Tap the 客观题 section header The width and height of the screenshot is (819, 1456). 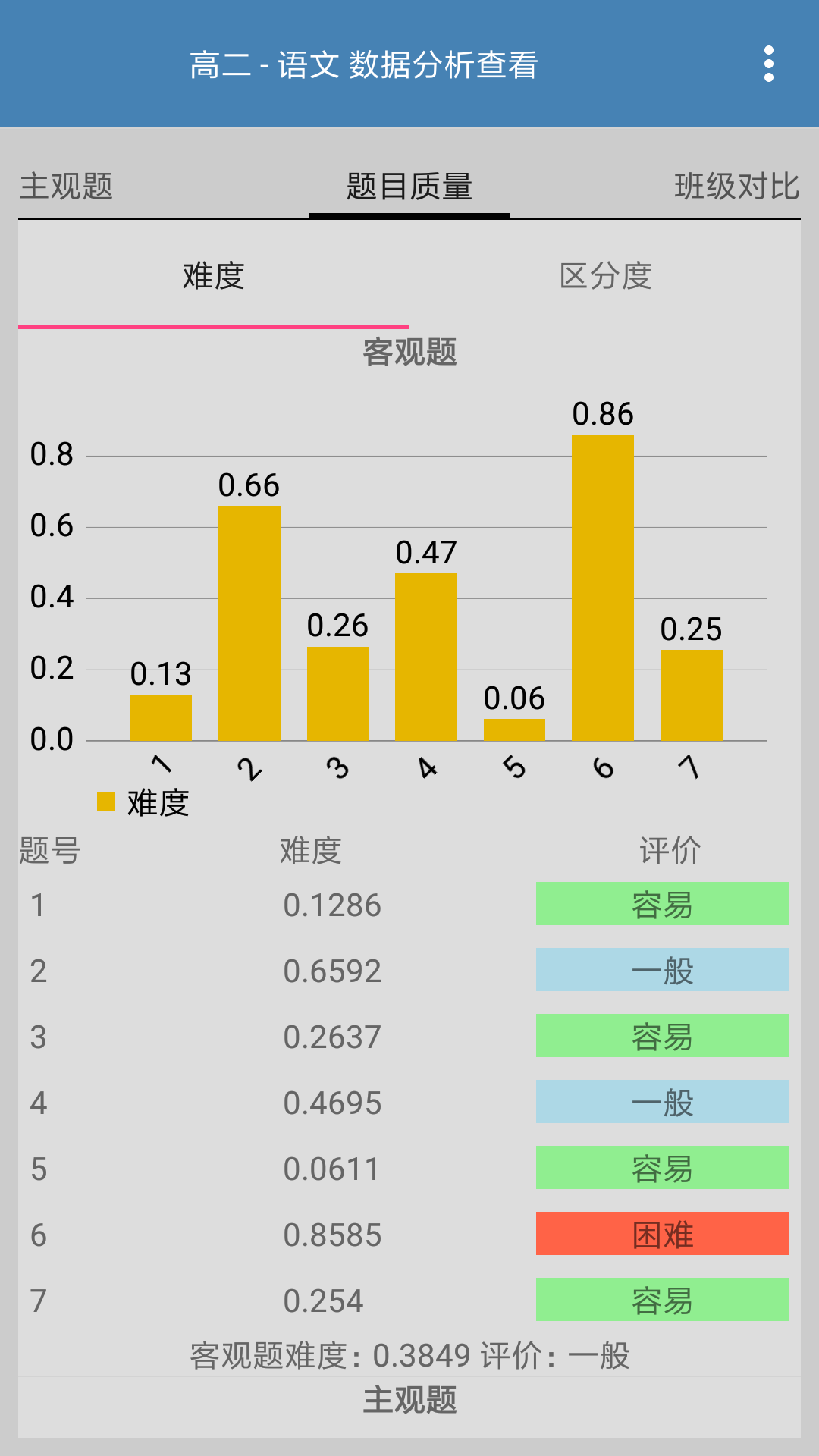pyautogui.click(x=409, y=353)
